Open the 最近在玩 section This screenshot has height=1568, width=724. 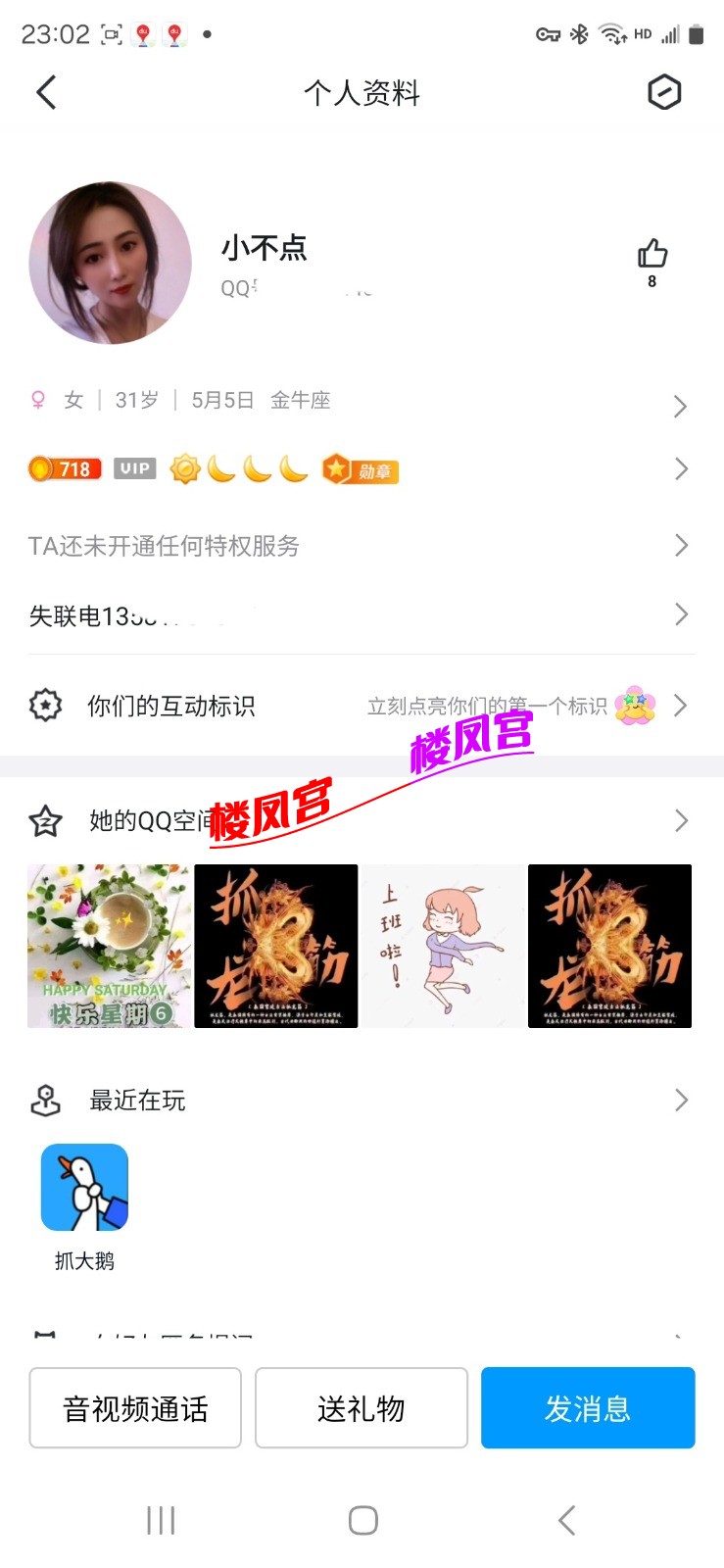point(359,1101)
